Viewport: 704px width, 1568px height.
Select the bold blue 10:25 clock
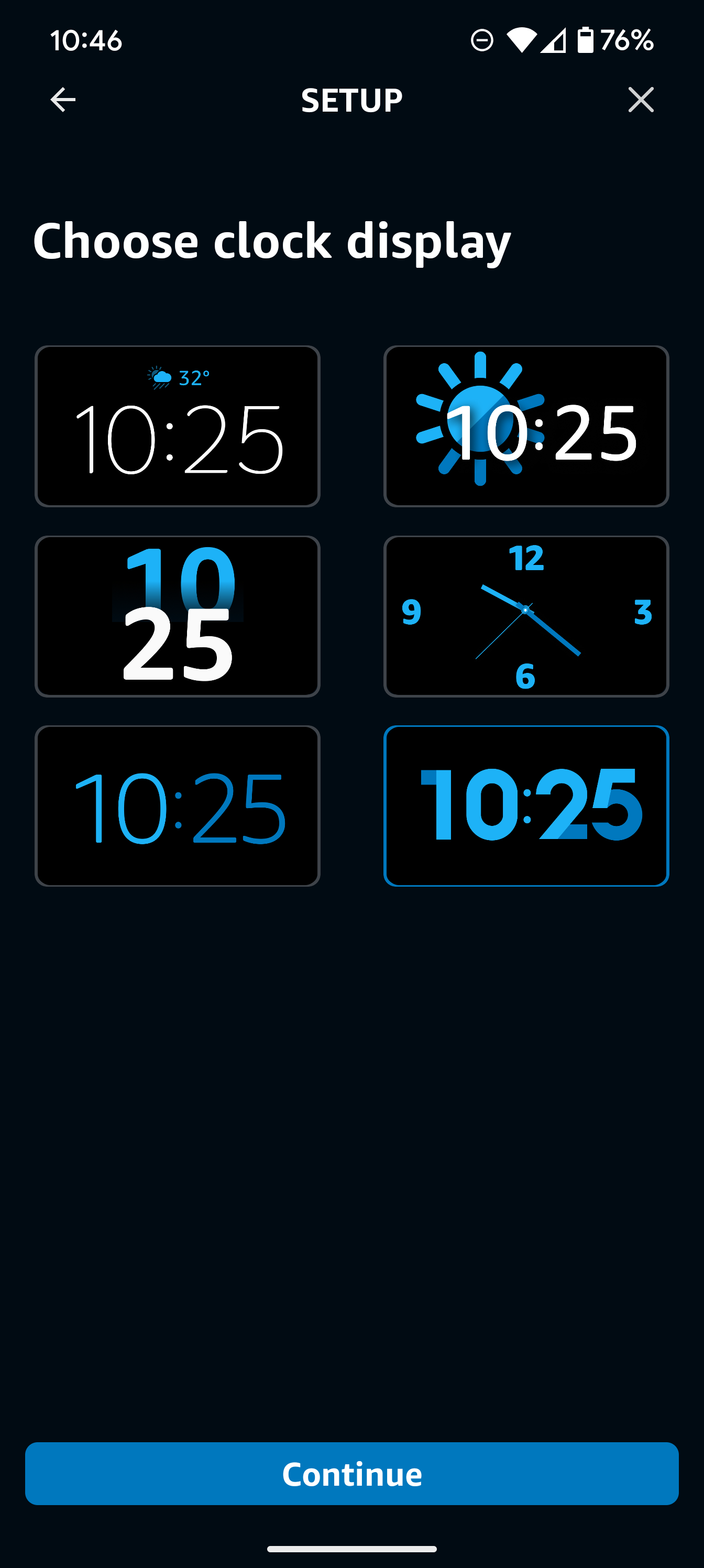[526, 806]
